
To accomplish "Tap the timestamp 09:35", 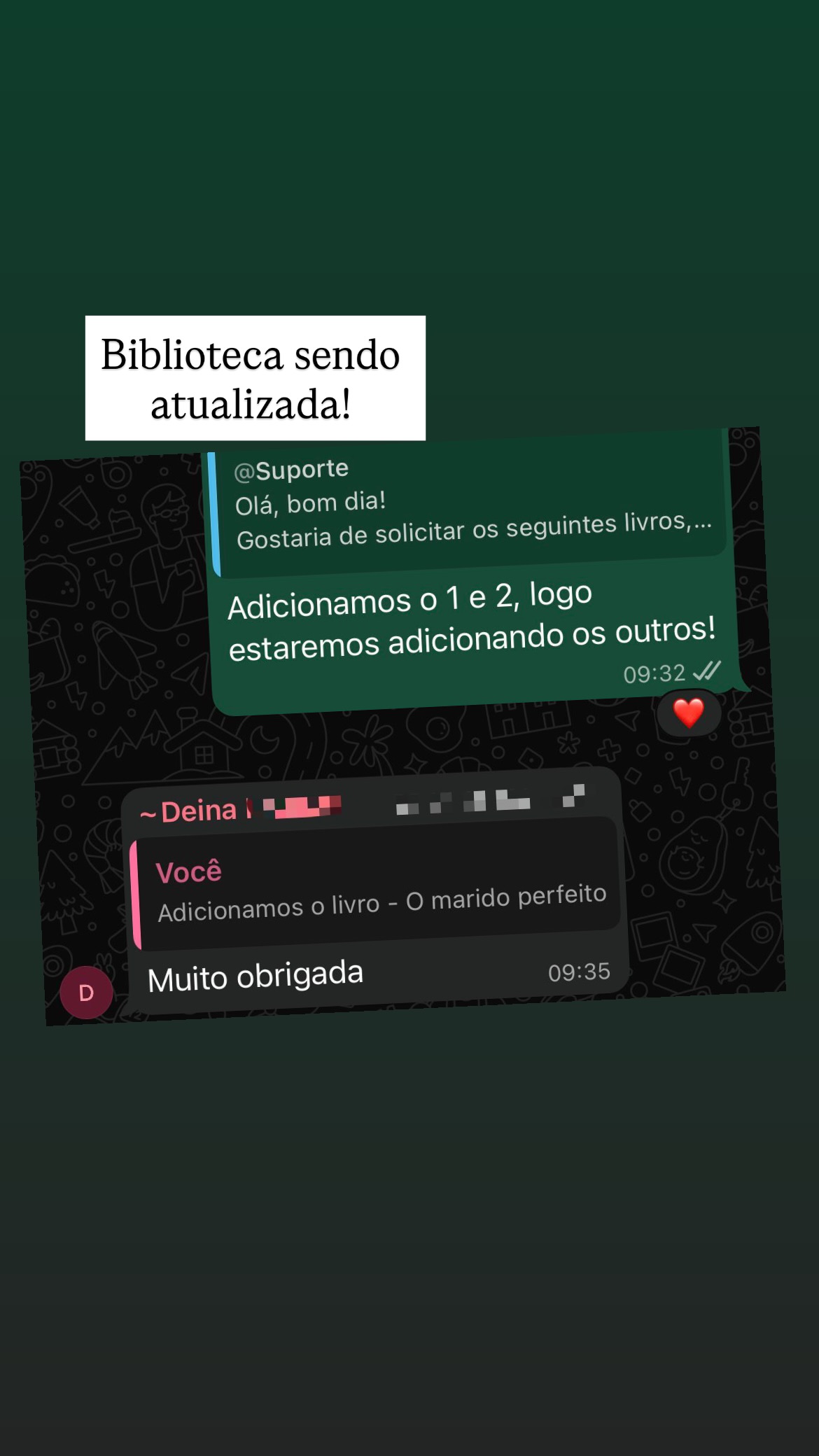I will (580, 972).
